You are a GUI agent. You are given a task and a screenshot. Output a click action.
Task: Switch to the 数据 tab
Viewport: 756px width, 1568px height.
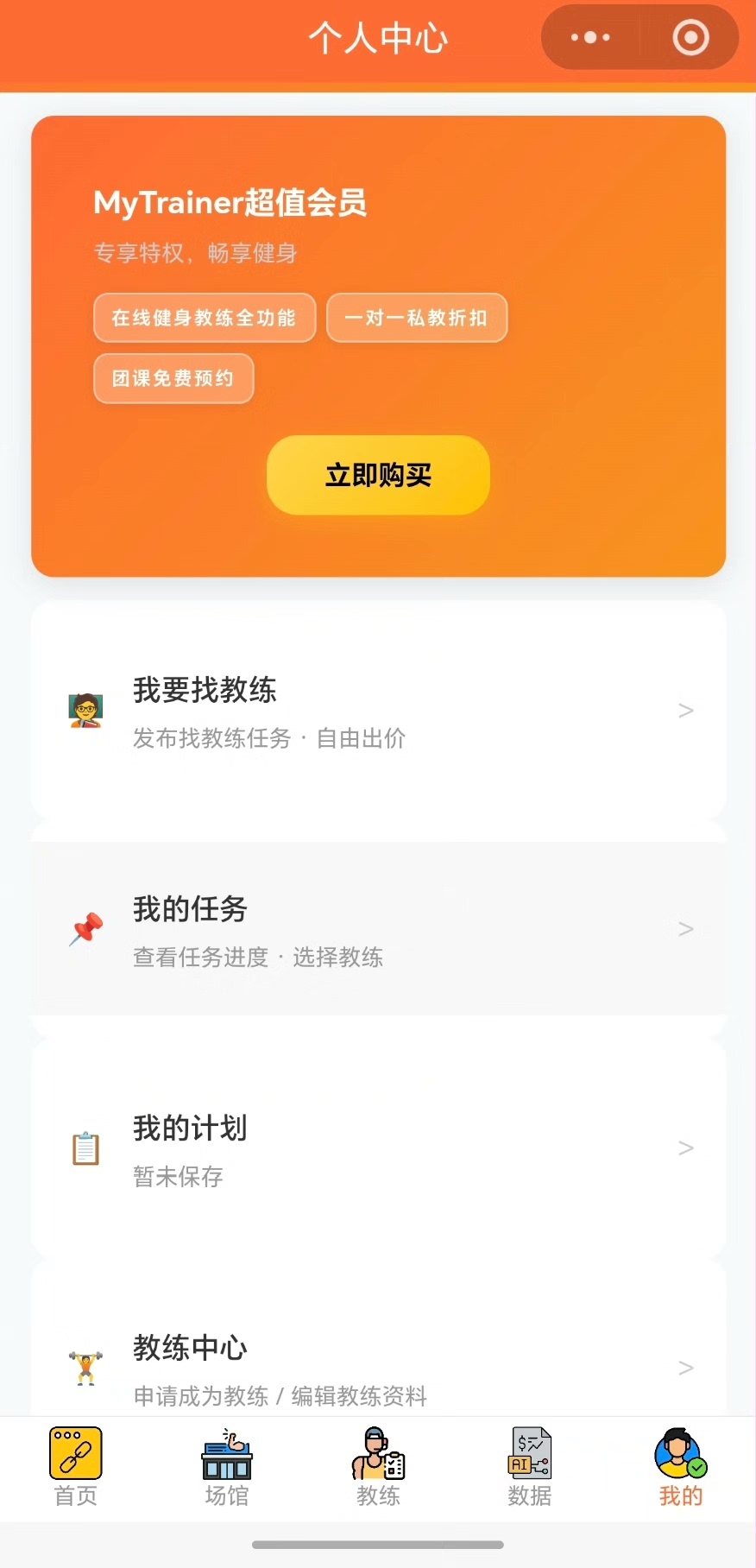tap(529, 1468)
